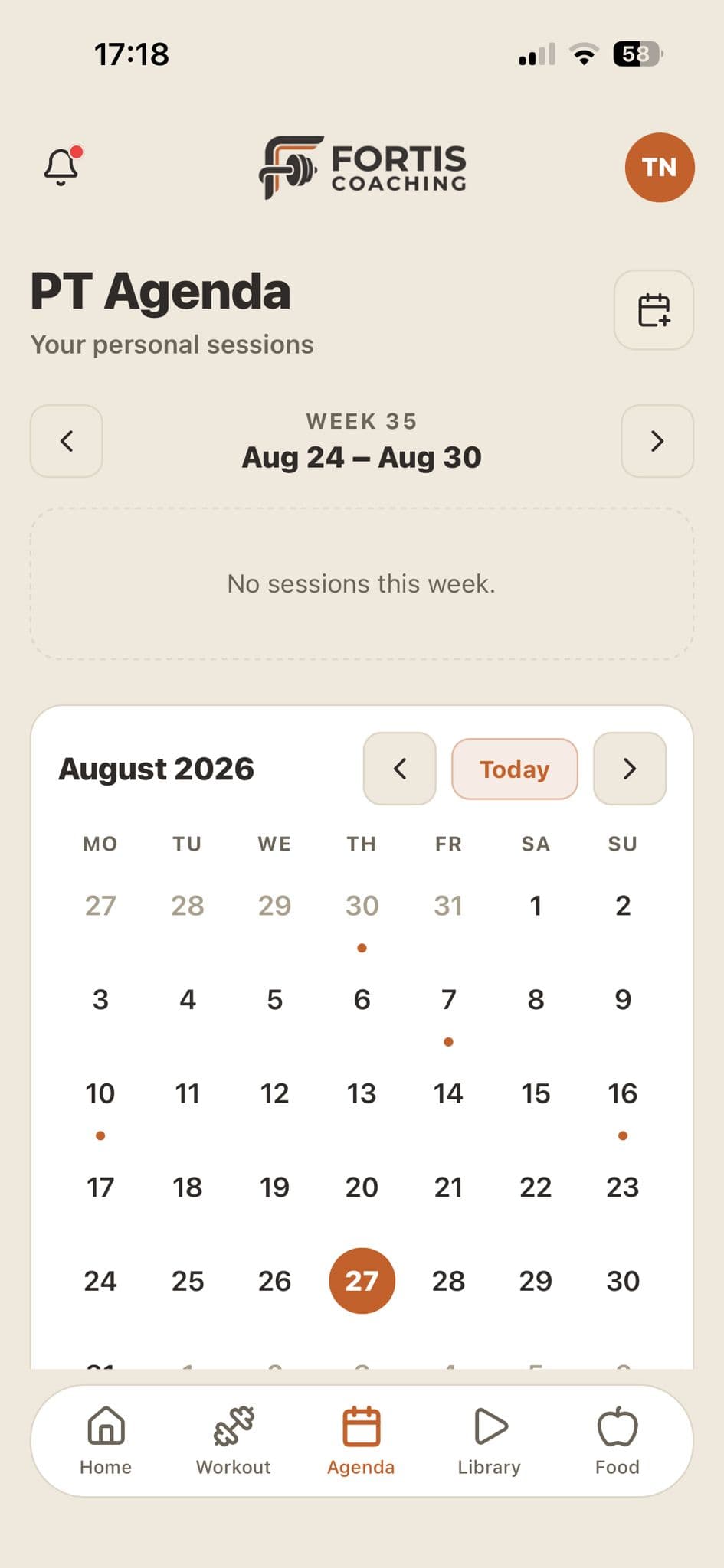Open the TN profile avatar
Screen dimensions: 724x1568
coord(660,167)
